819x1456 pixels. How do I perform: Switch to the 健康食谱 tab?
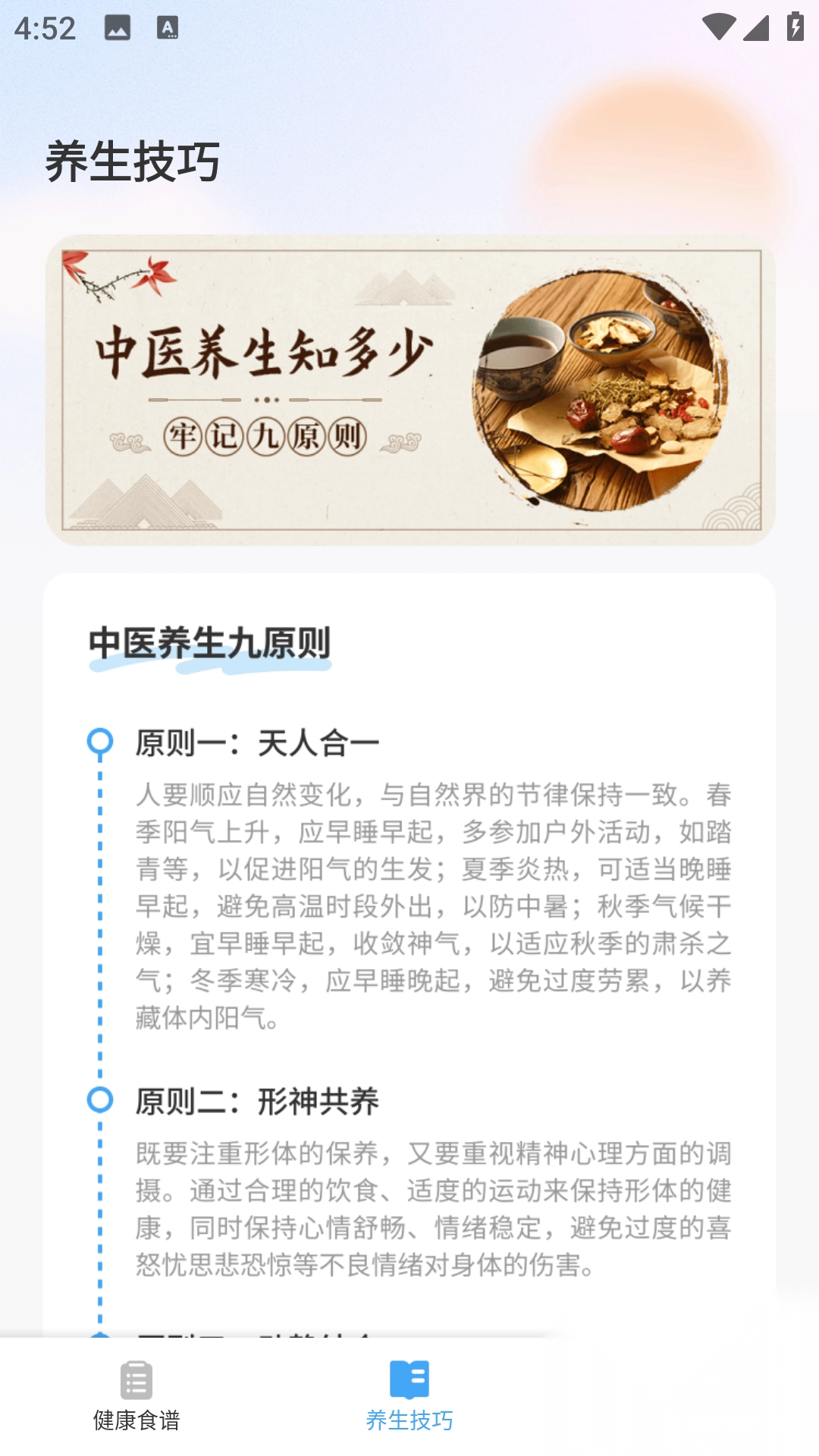click(x=136, y=1397)
